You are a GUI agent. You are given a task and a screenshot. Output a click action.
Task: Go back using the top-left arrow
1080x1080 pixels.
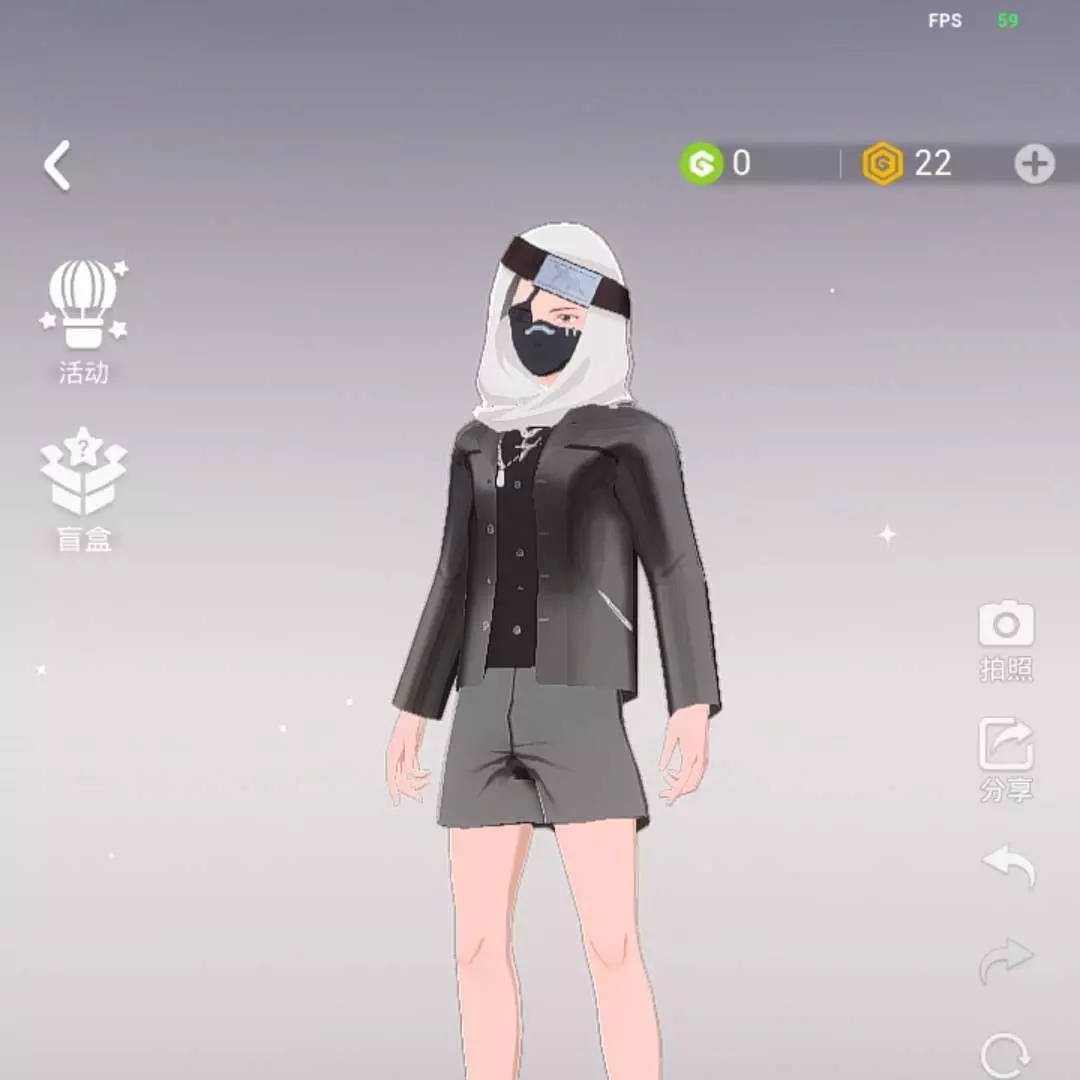click(x=58, y=166)
